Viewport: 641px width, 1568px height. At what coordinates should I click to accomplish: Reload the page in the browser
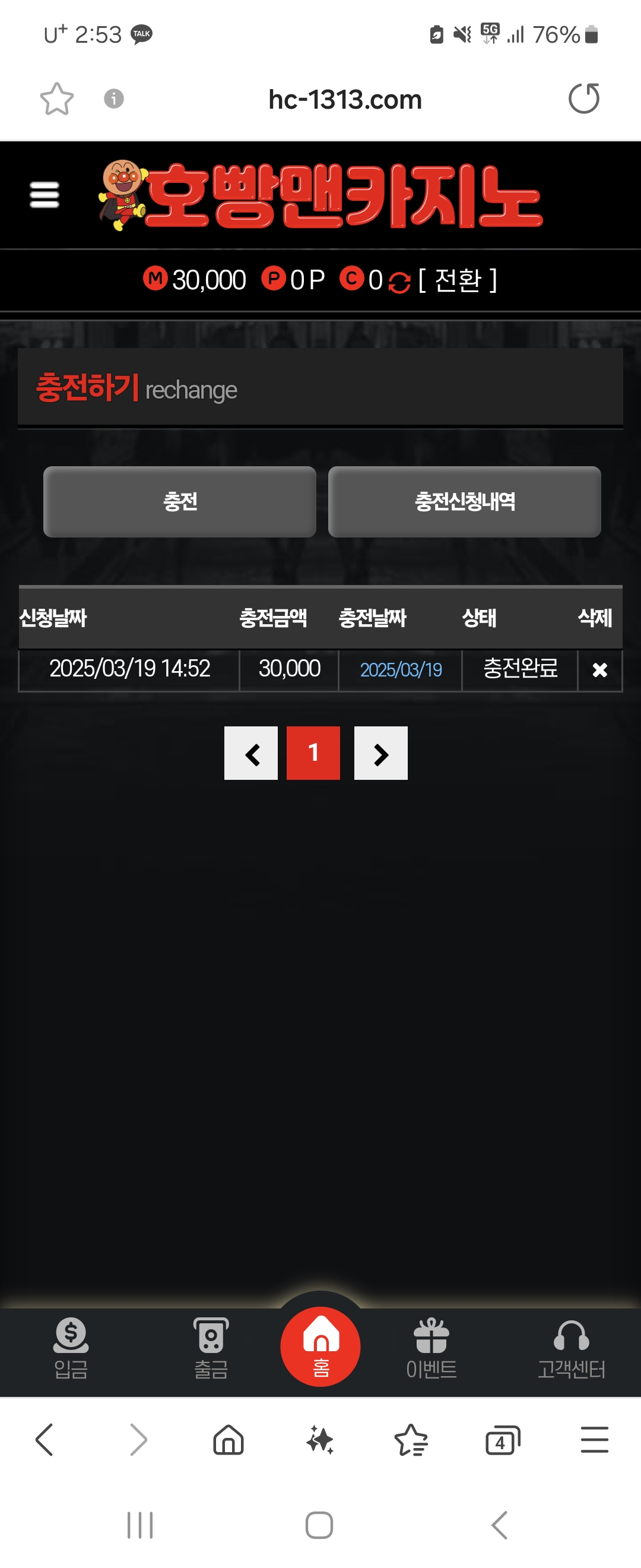(583, 99)
